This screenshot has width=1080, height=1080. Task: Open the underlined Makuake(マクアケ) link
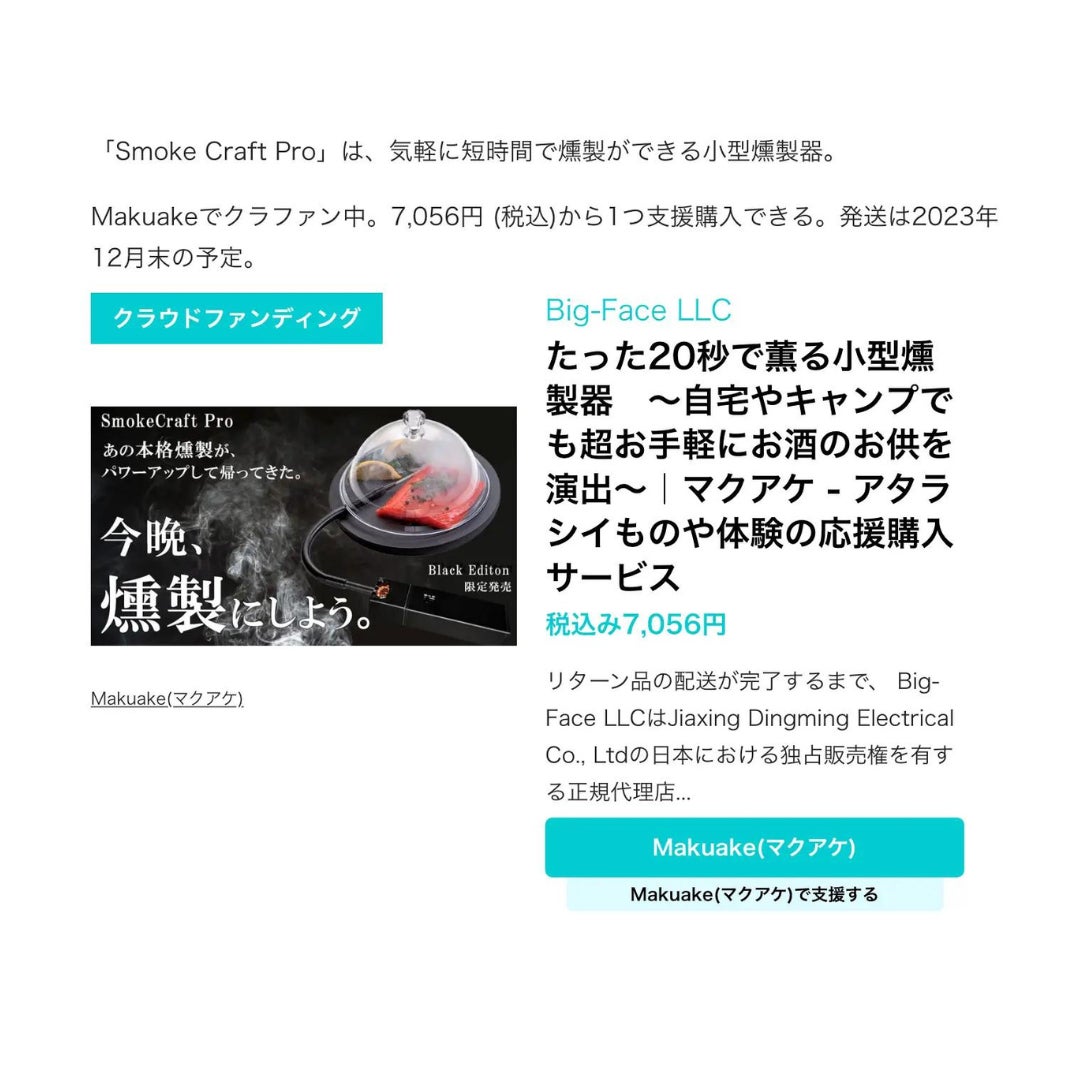click(x=167, y=698)
